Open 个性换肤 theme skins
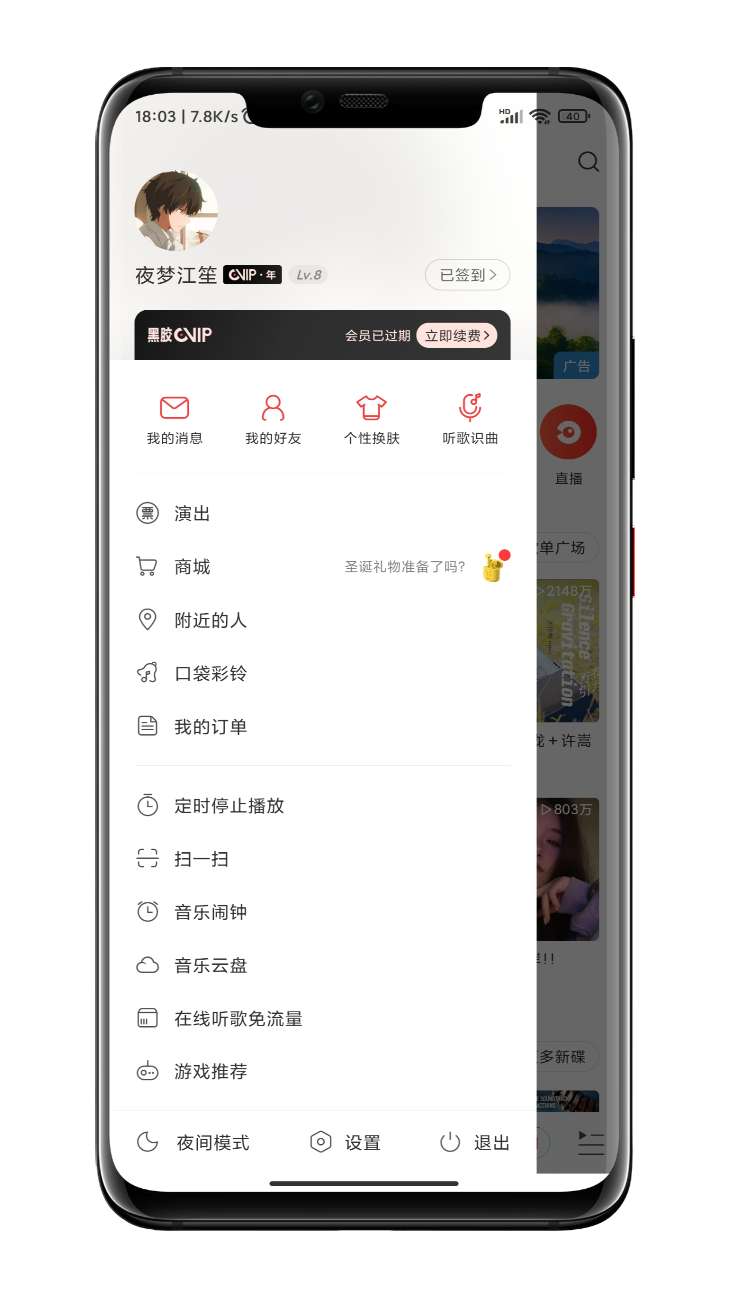Image resolution: width=731 pixels, height=1300 pixels. (371, 420)
